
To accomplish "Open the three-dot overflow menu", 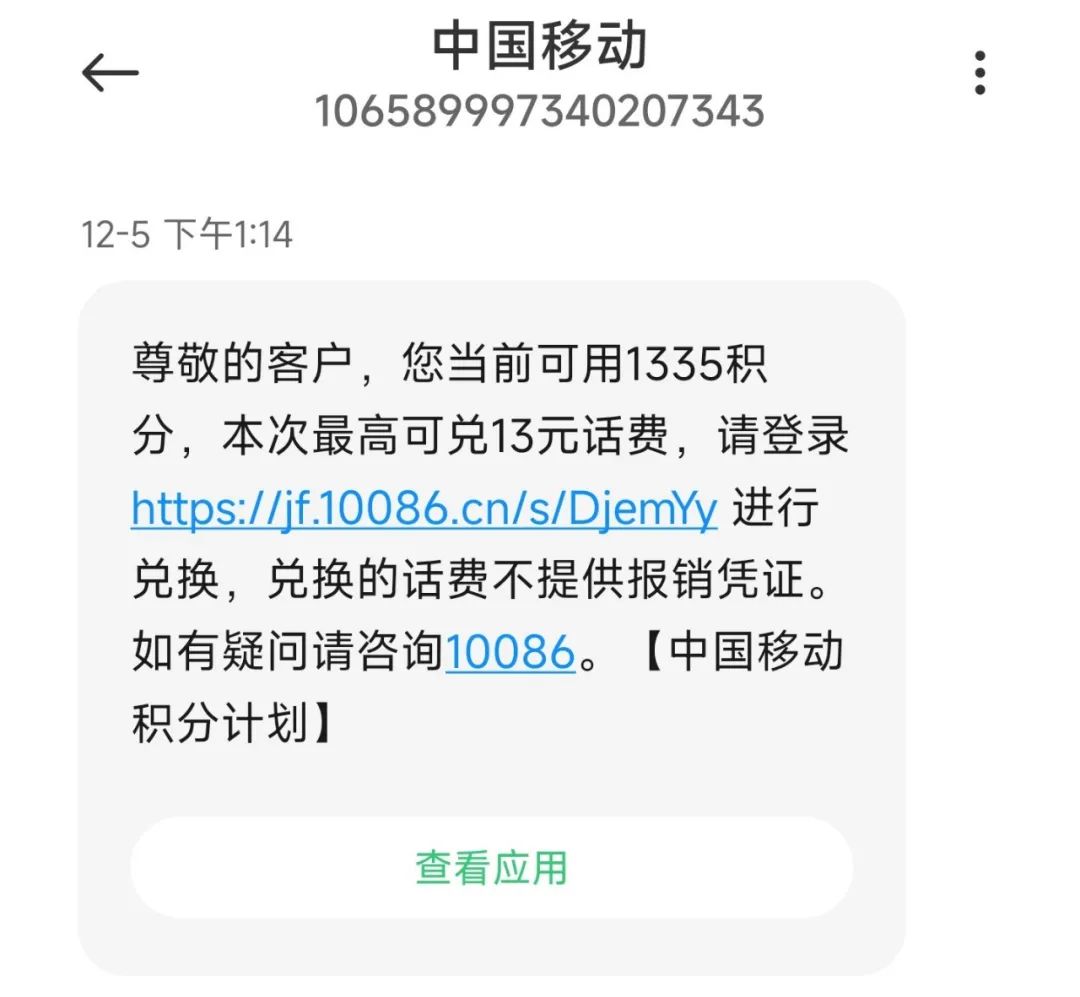I will 980,73.
